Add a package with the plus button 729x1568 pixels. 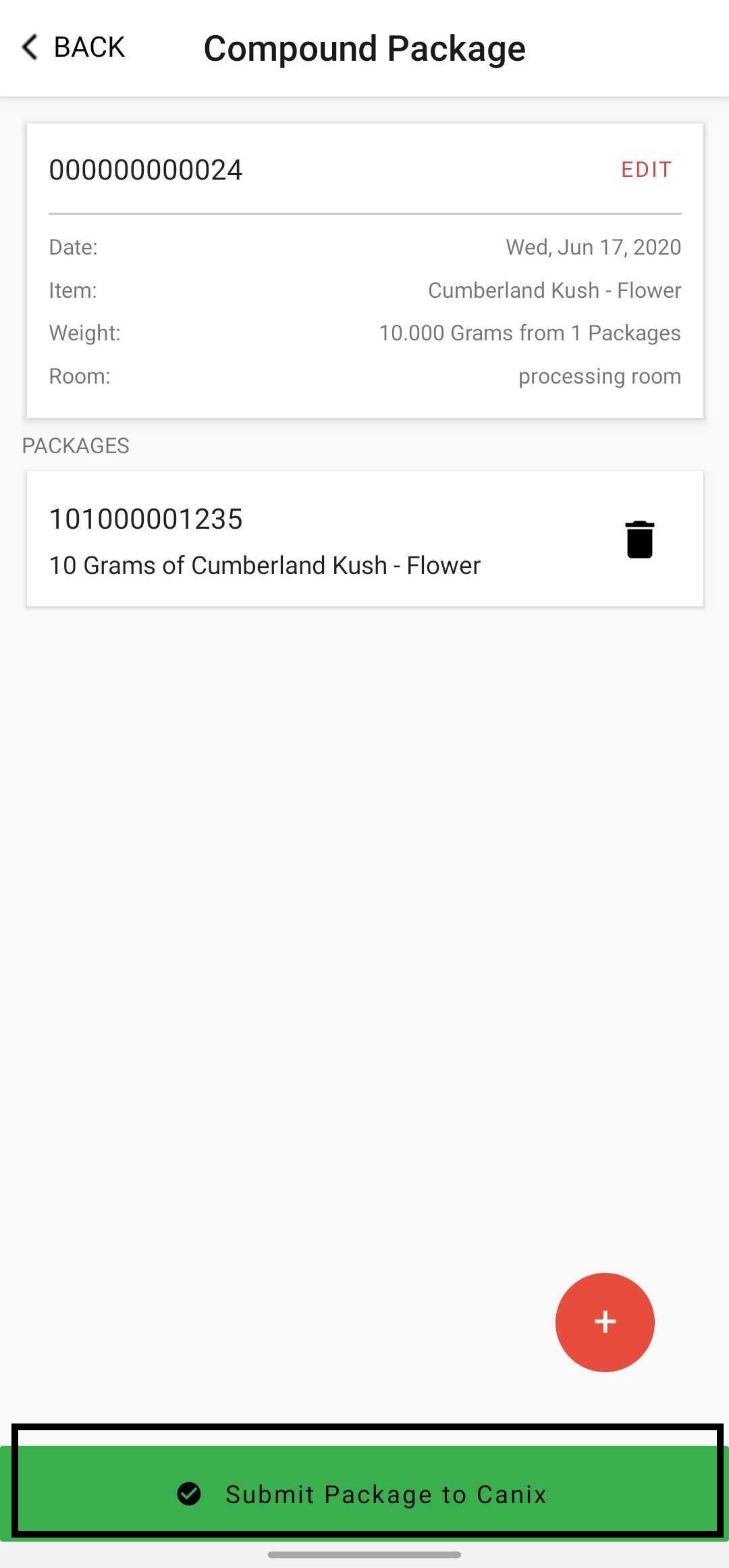605,1322
